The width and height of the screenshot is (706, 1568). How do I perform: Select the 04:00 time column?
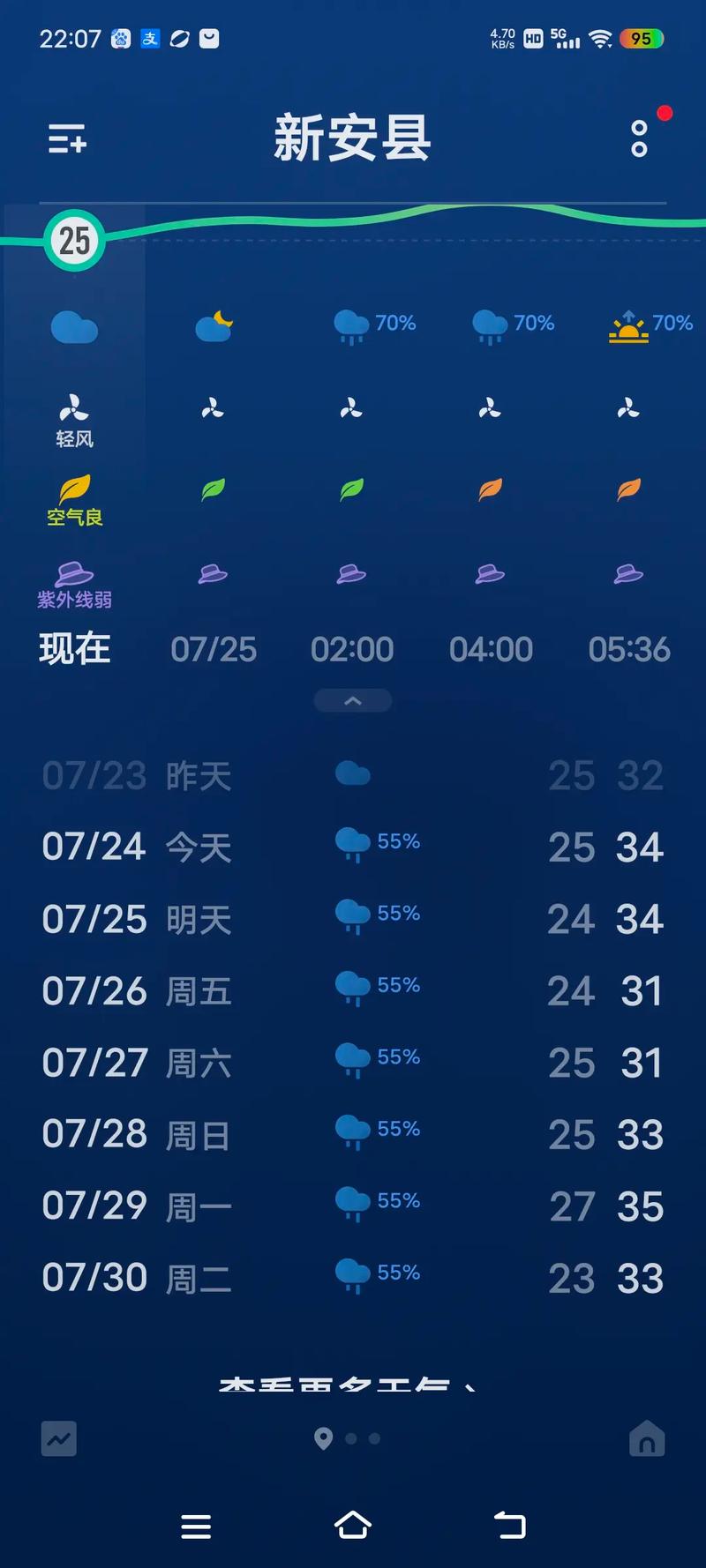point(491,648)
